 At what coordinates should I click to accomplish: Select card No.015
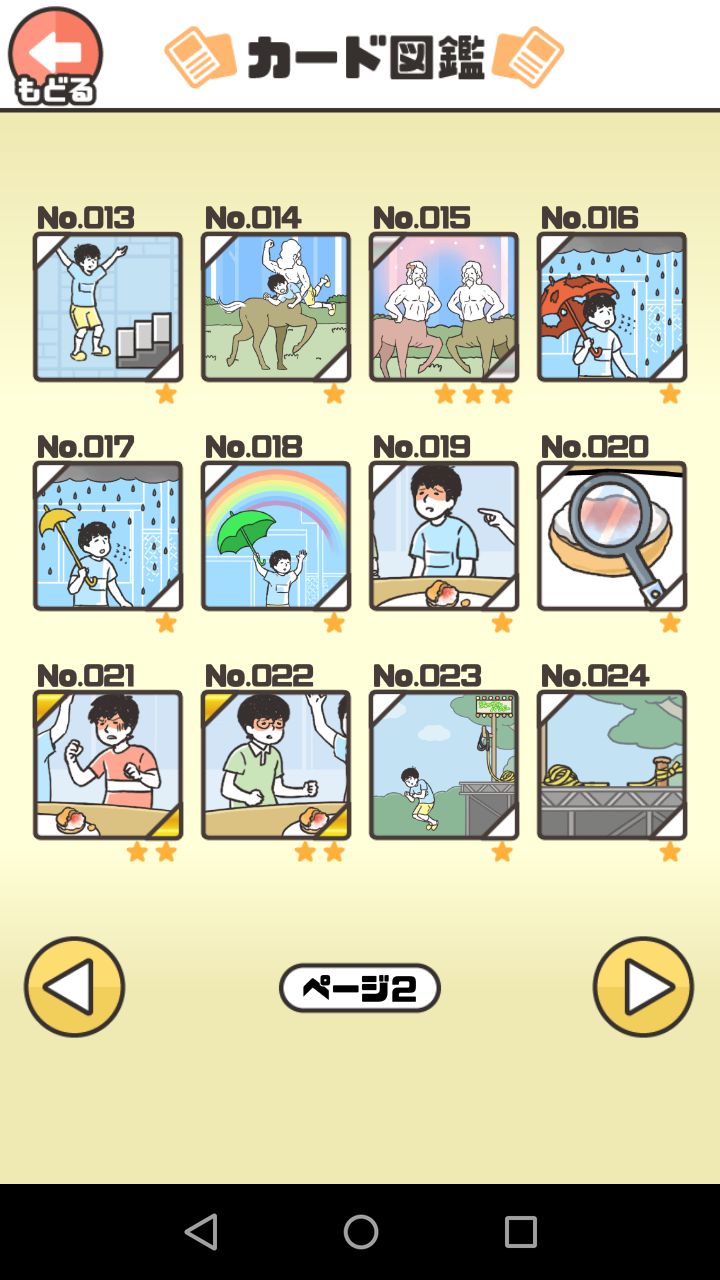point(444,307)
